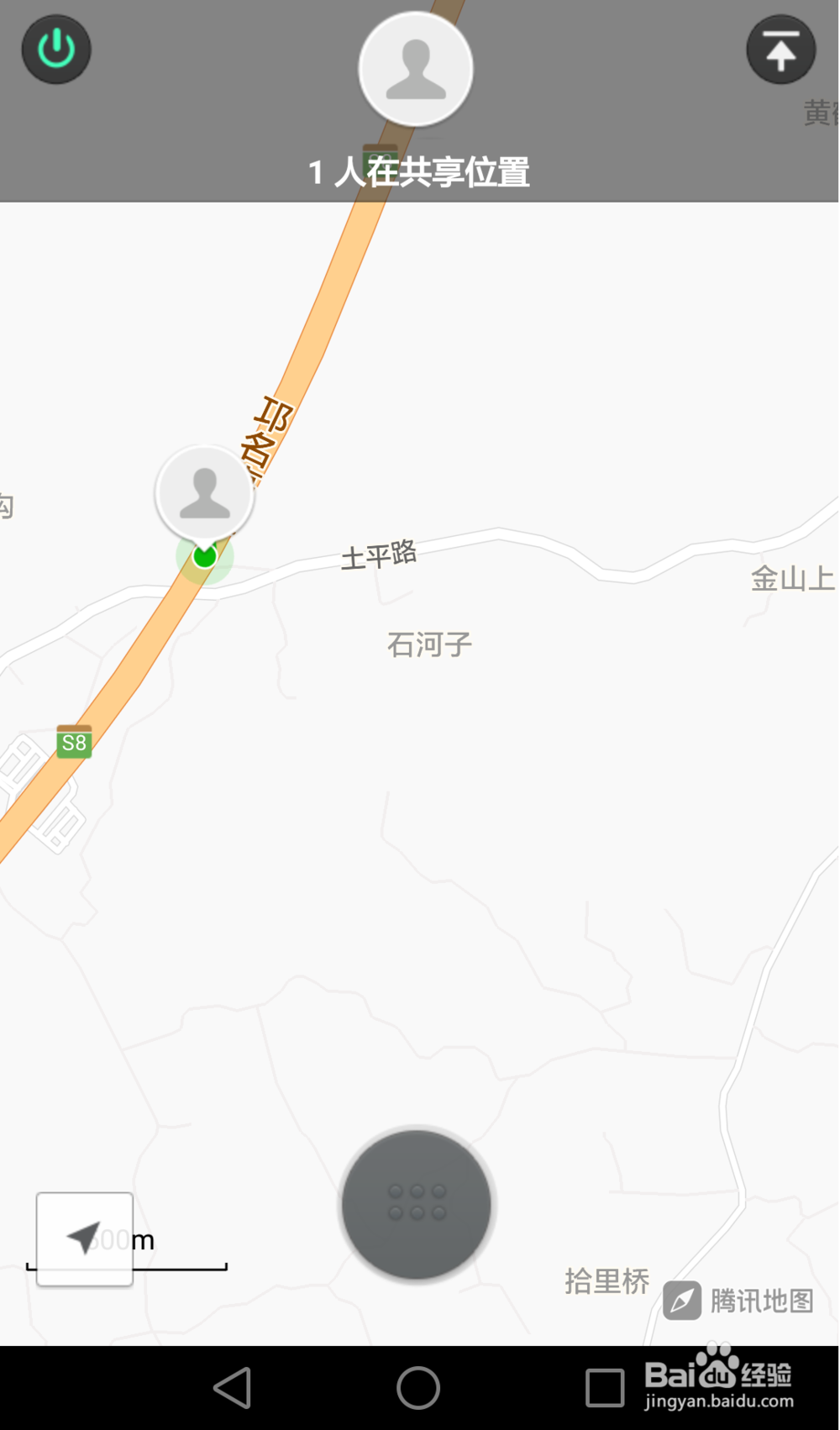This screenshot has height=1430, width=840.
Task: Tap the Android back button
Action: click(233, 1387)
